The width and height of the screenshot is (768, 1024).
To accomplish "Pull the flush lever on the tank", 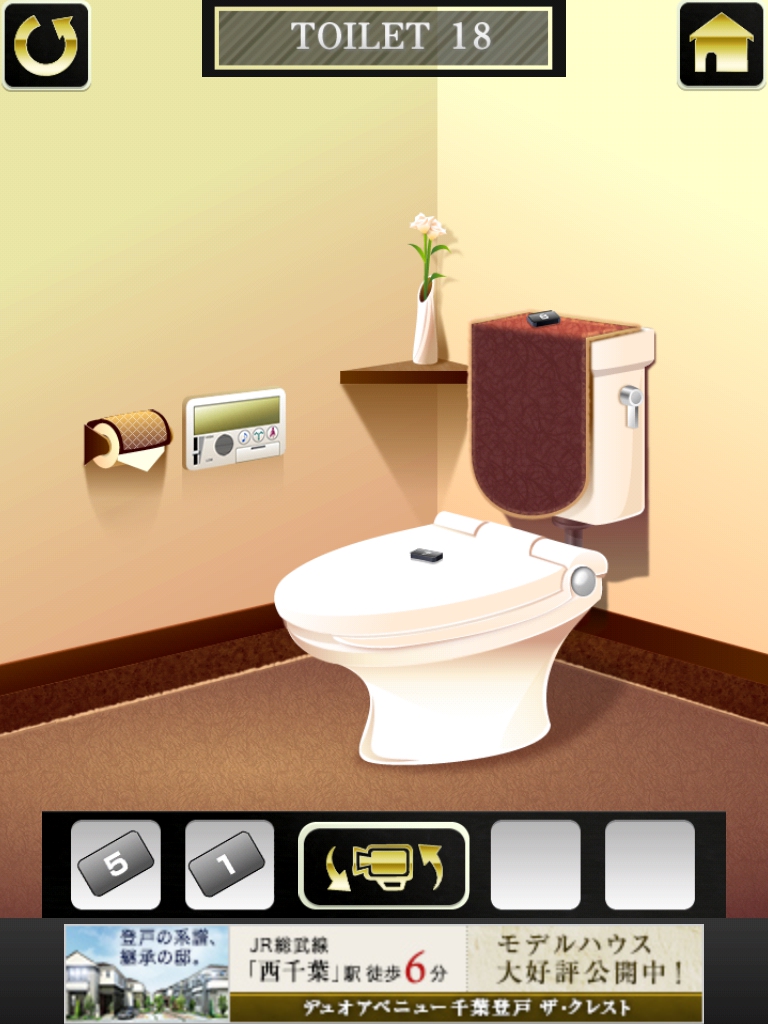I will click(630, 402).
